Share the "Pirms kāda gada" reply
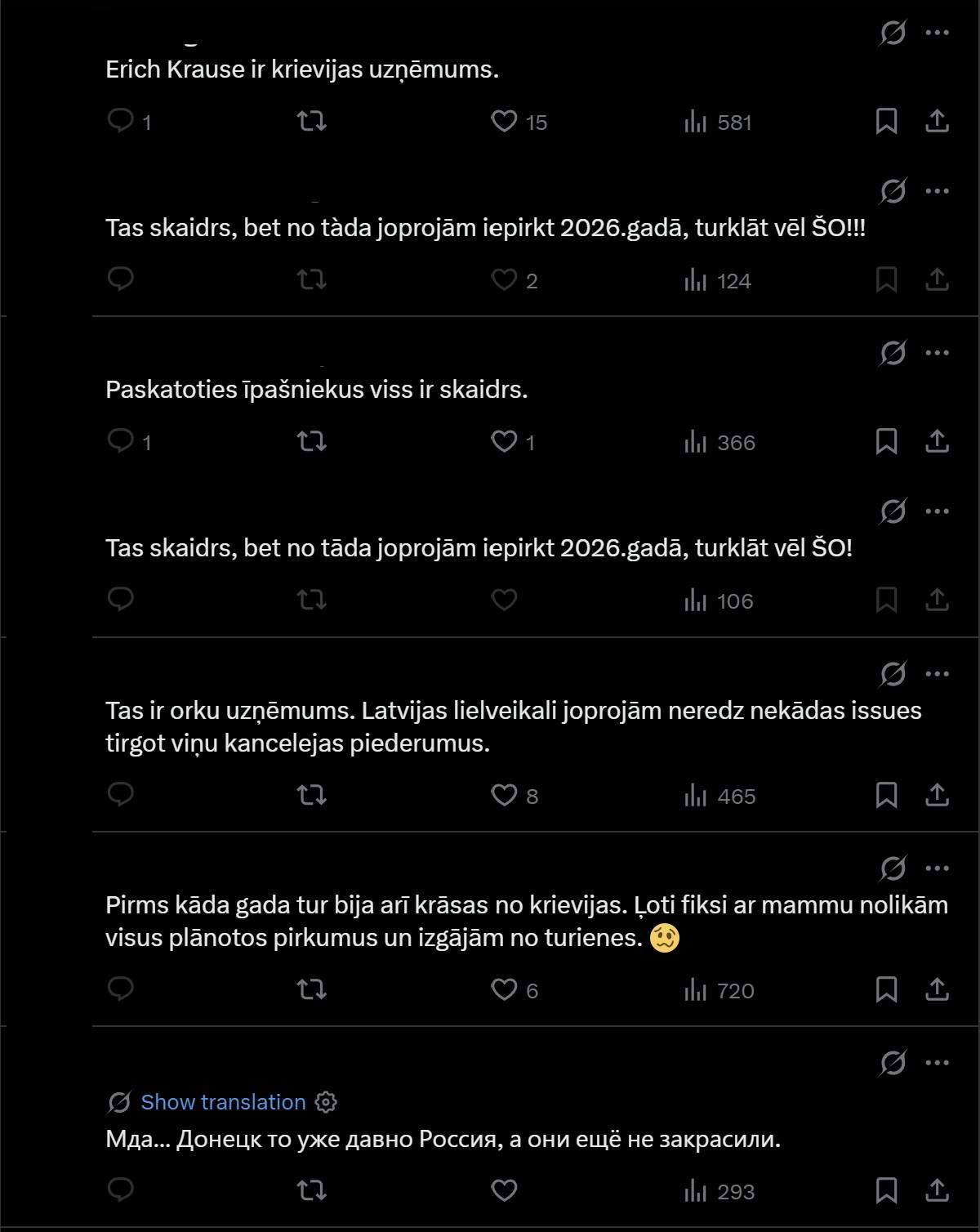The image size is (980, 1232). [937, 989]
